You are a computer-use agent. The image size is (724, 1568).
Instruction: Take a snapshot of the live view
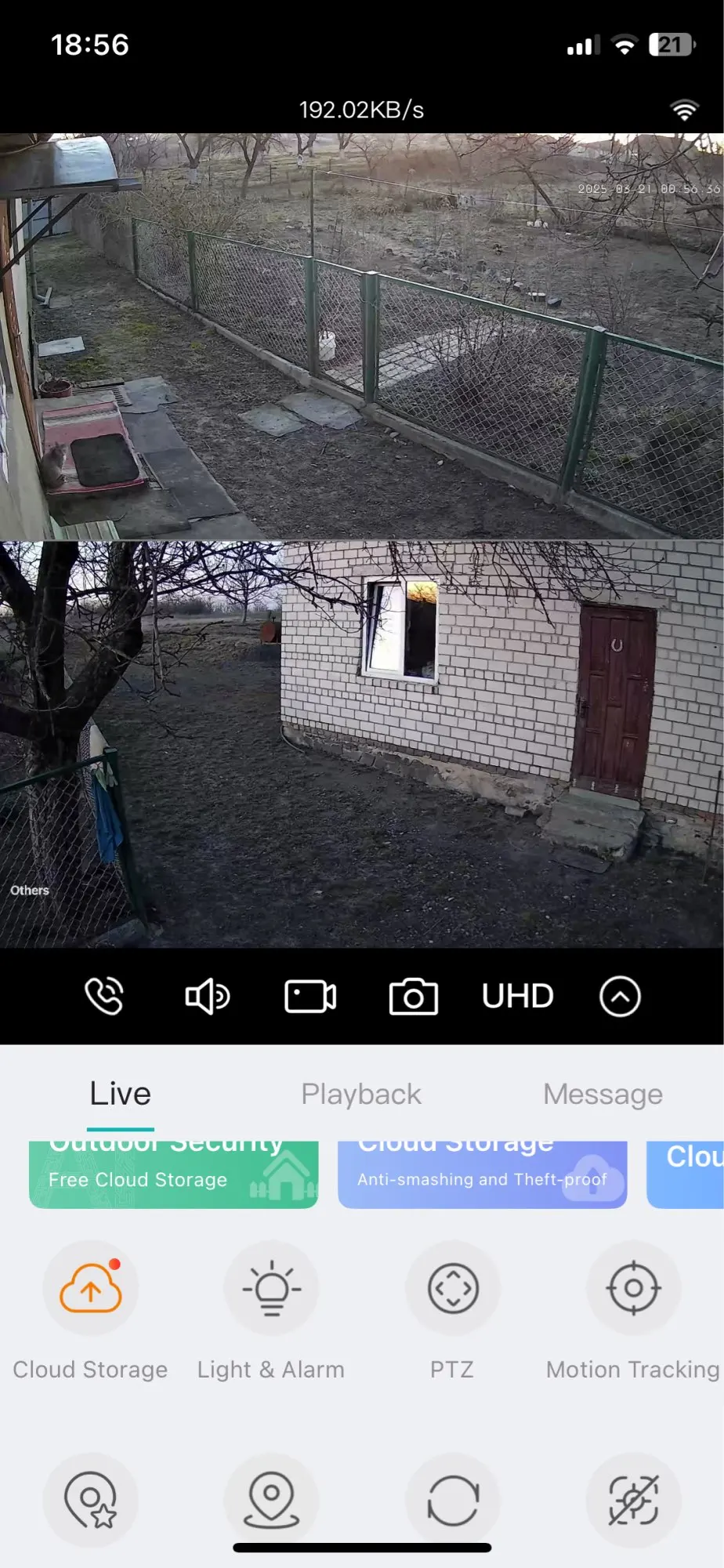[x=414, y=996]
